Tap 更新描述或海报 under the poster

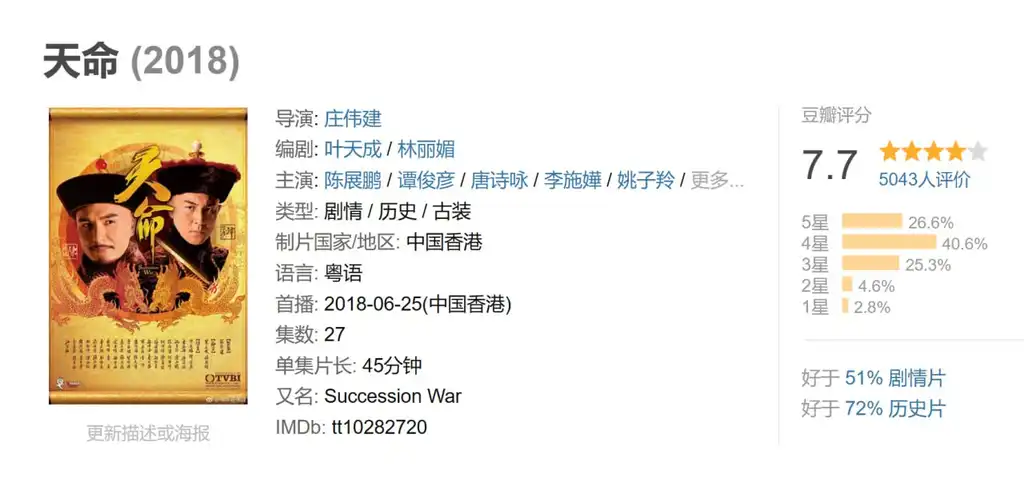pos(148,433)
